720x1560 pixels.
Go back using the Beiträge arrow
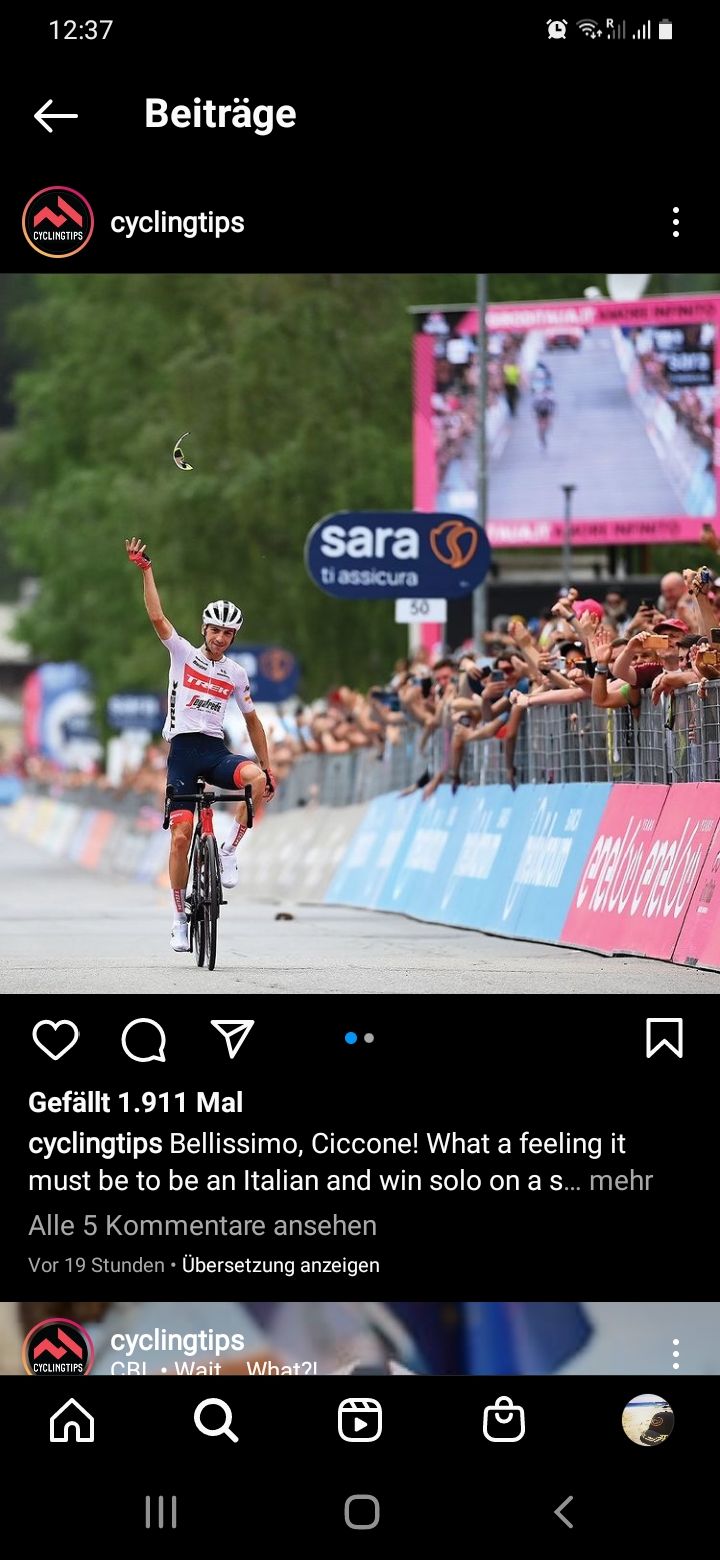tap(56, 116)
